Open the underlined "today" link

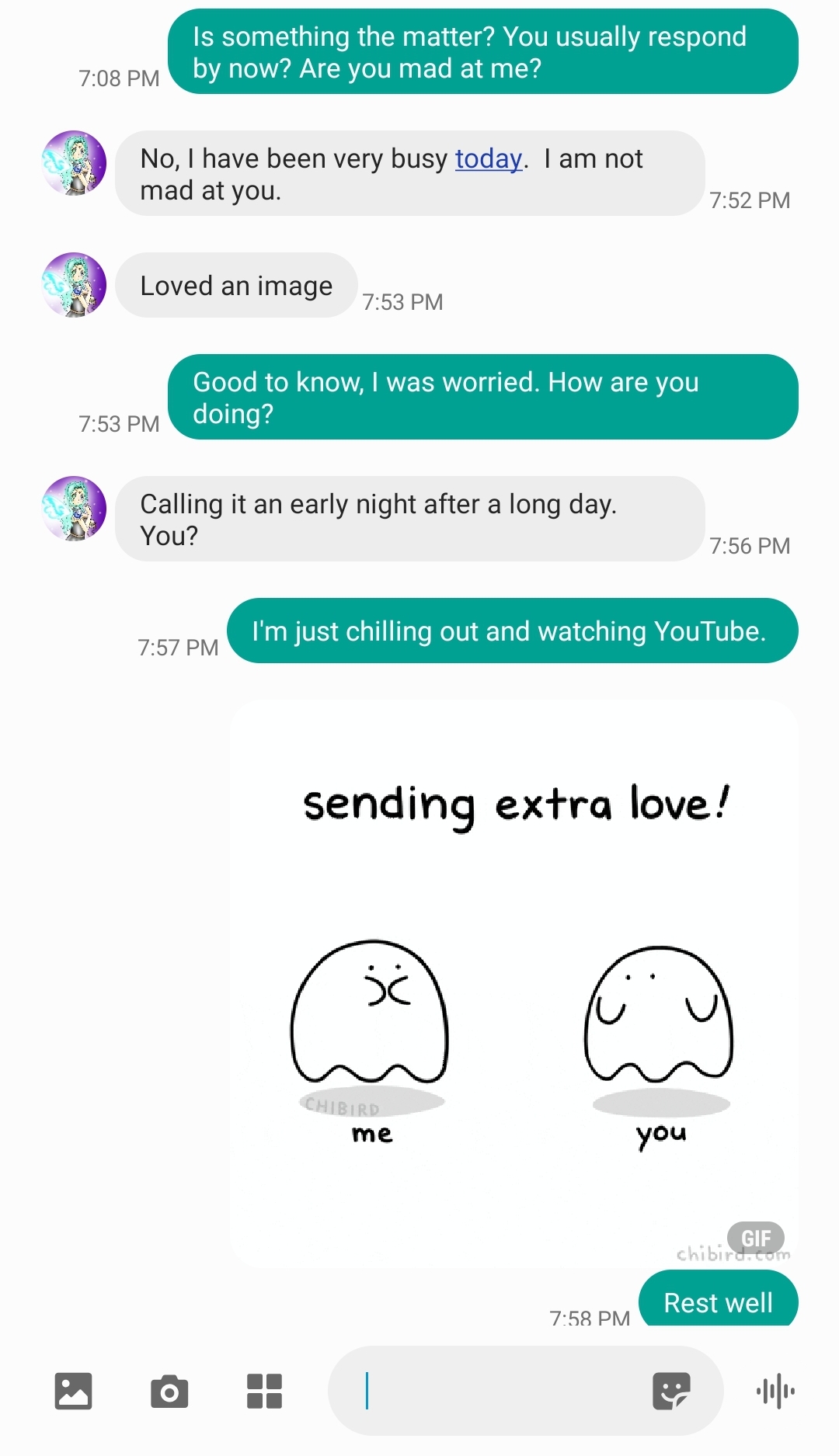tap(488, 159)
